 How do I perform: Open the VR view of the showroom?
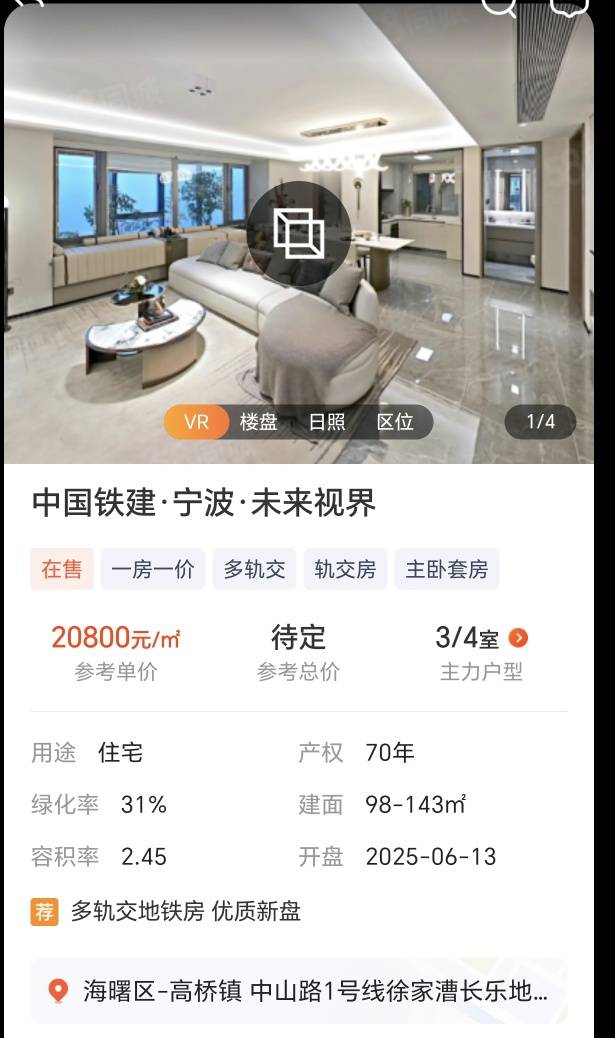click(299, 233)
